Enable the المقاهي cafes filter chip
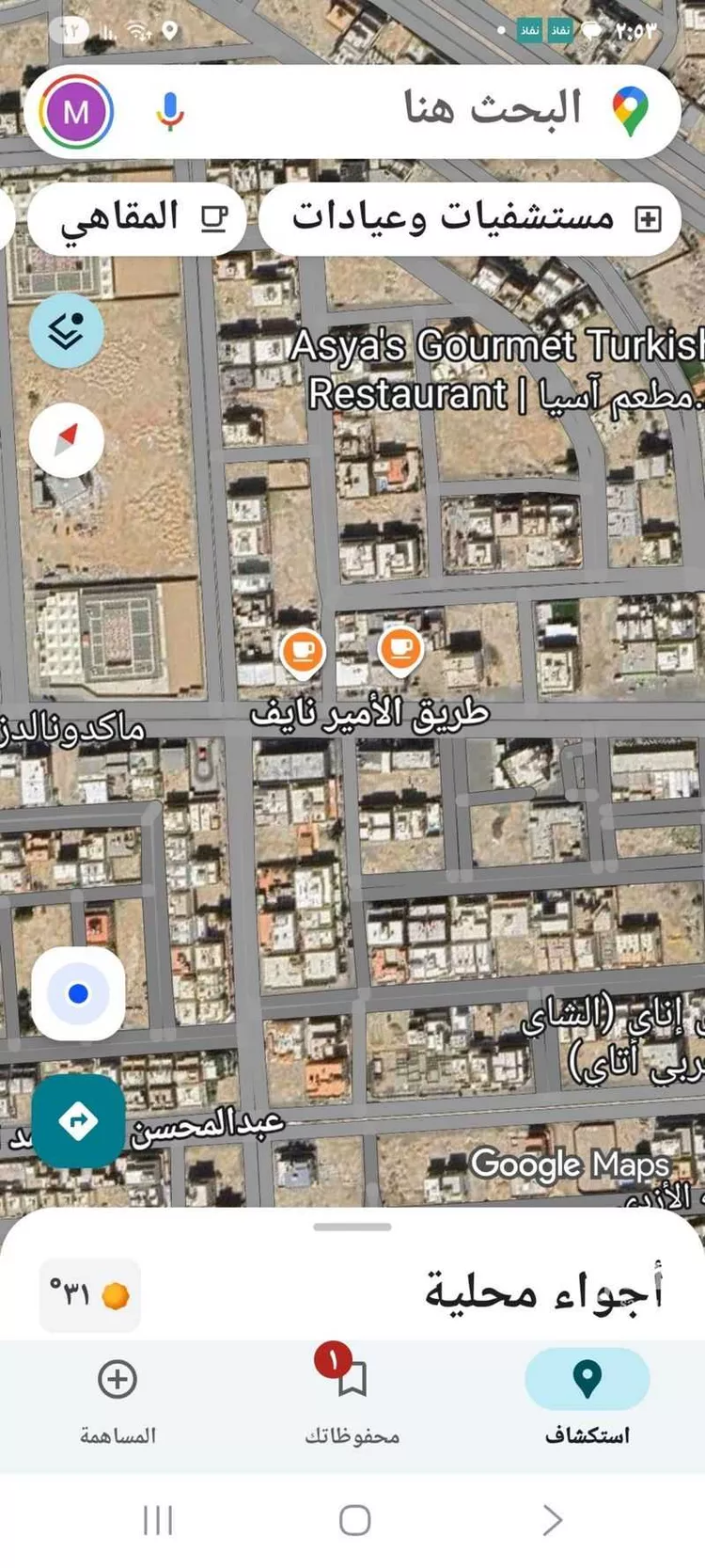Screen dimensions: 705x1568 point(134,217)
